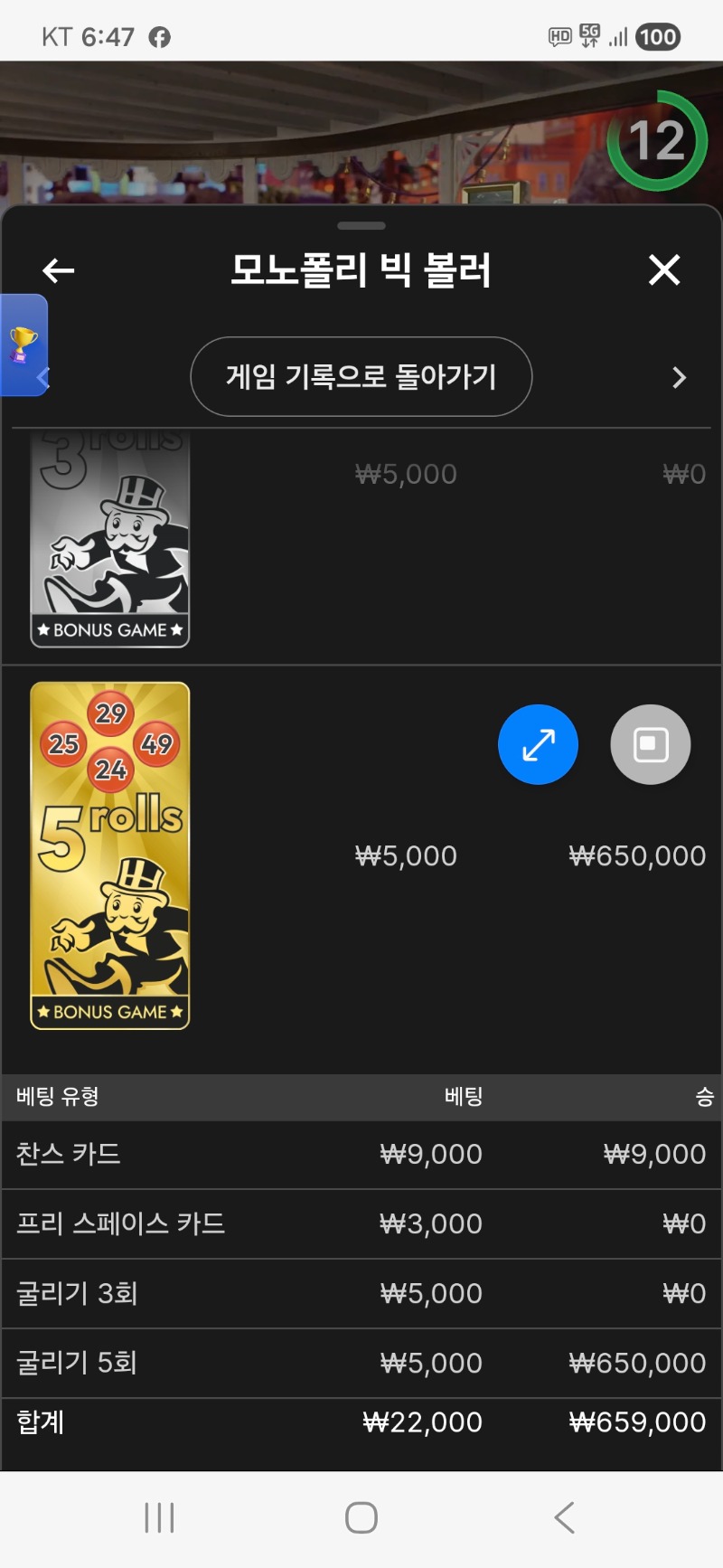The height and width of the screenshot is (1568, 723).
Task: Tap 게임 기록으로 돌아가기 button
Action: click(x=361, y=376)
